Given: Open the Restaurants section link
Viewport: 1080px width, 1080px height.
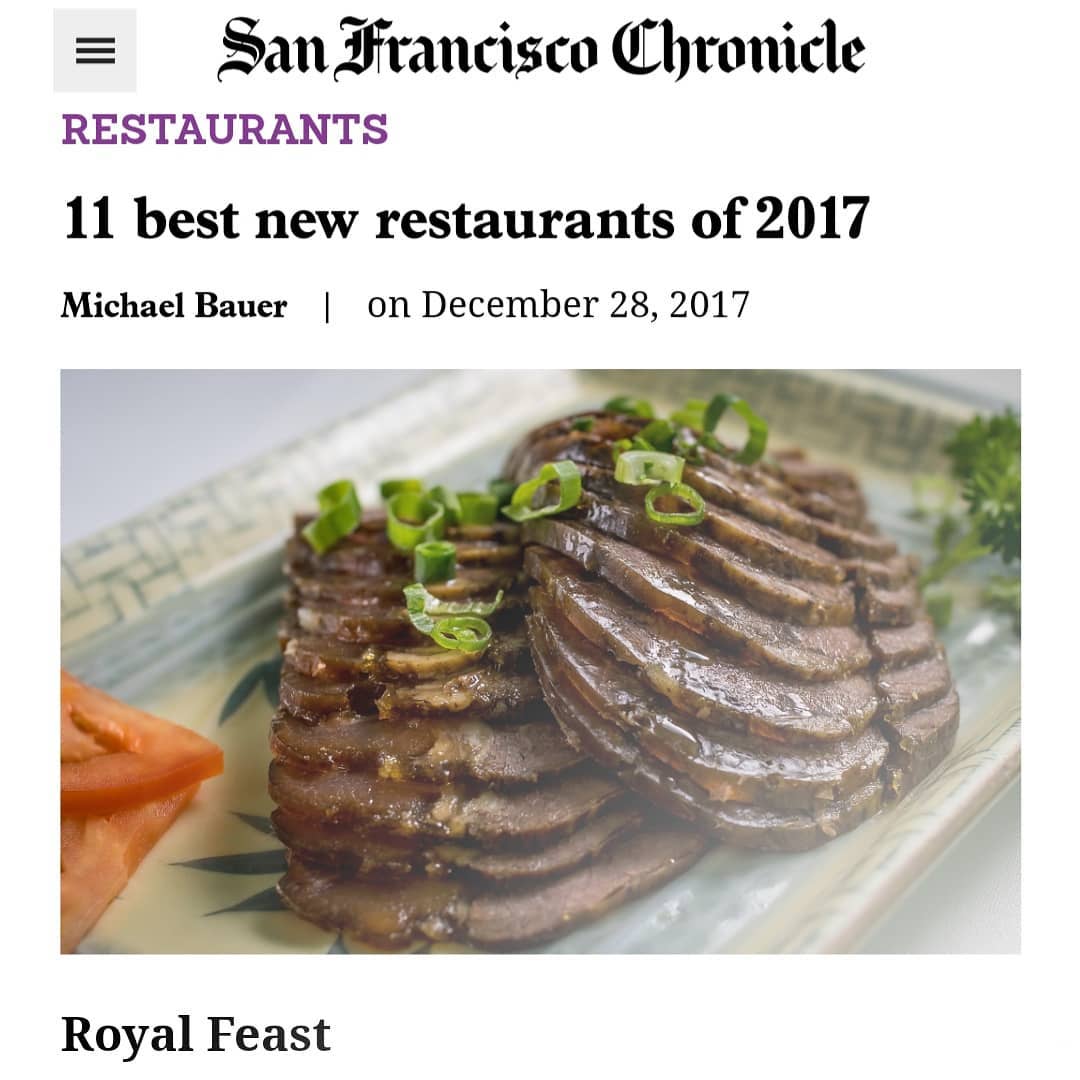Looking at the screenshot, I should pyautogui.click(x=225, y=129).
